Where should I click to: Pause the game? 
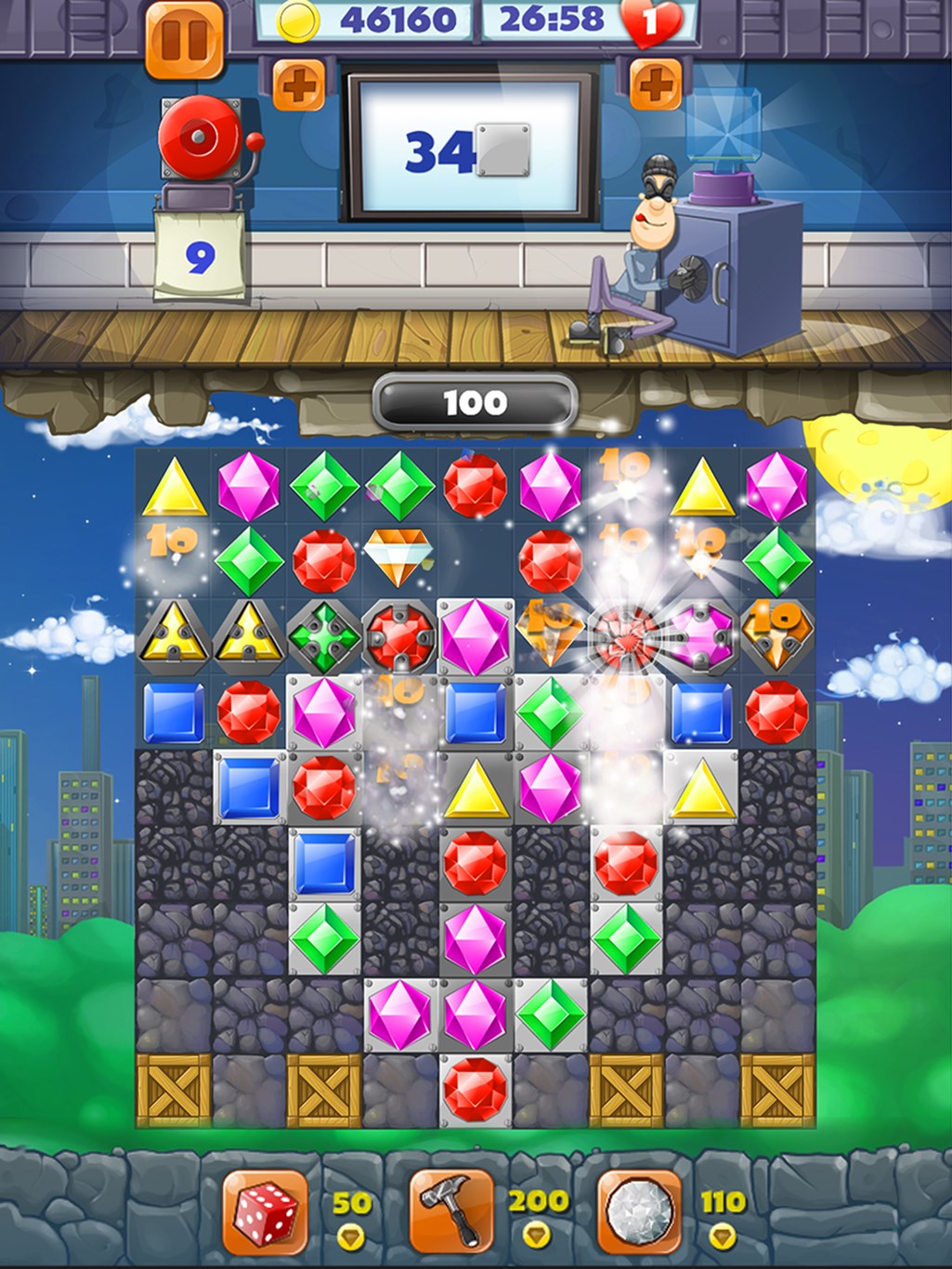184,40
